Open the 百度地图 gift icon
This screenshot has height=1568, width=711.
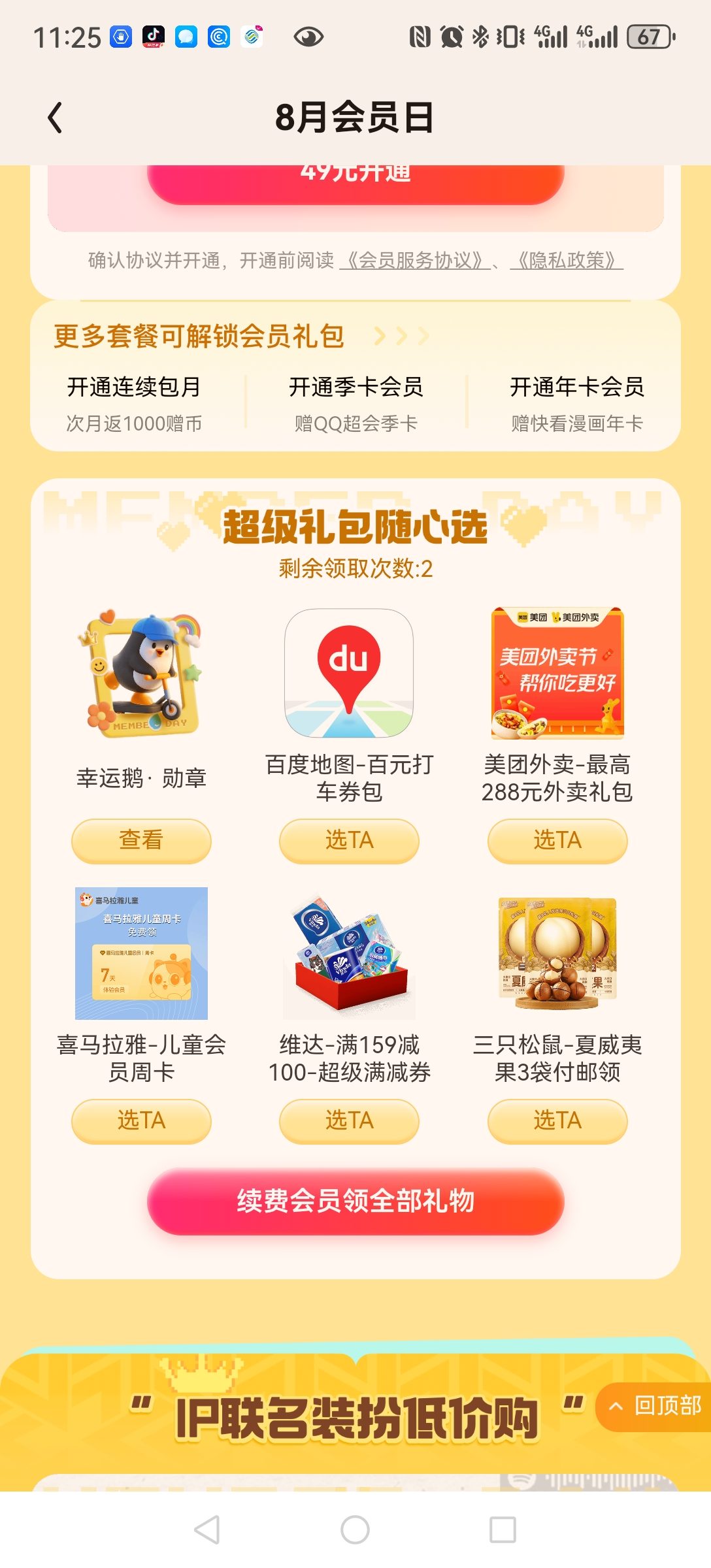pyautogui.click(x=349, y=674)
